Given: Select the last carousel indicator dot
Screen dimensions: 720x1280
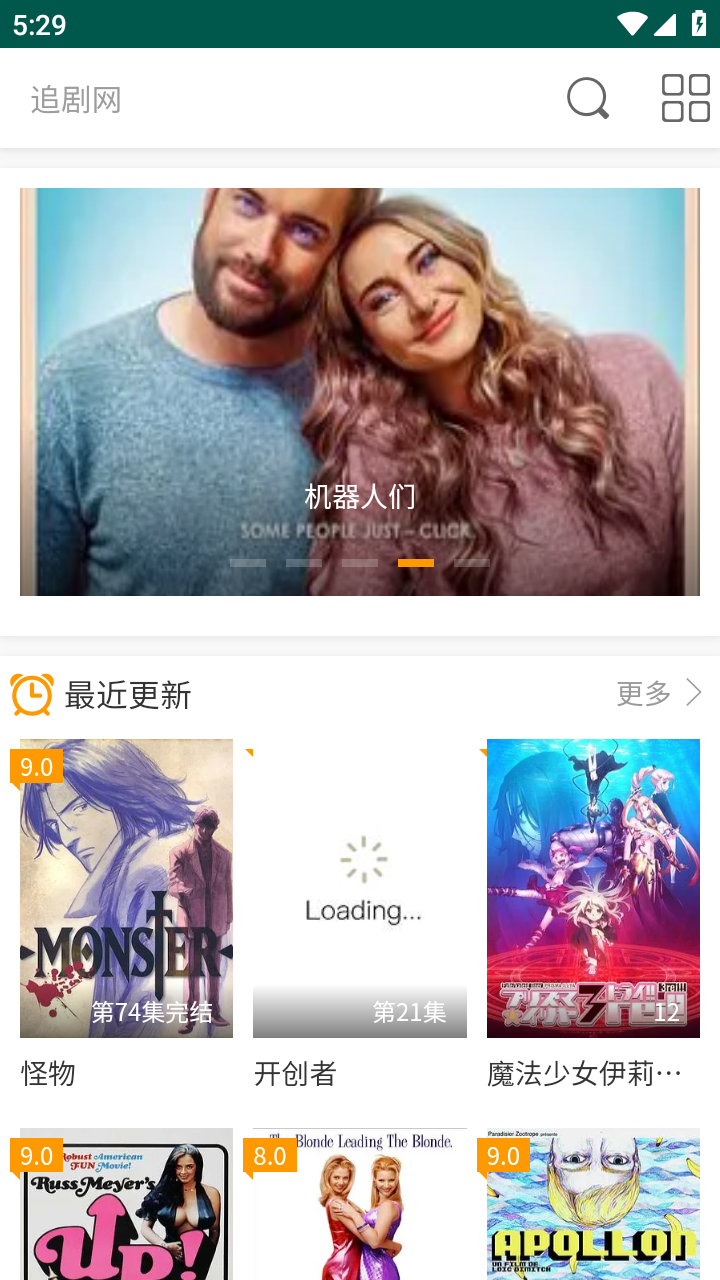Looking at the screenshot, I should pos(471,563).
